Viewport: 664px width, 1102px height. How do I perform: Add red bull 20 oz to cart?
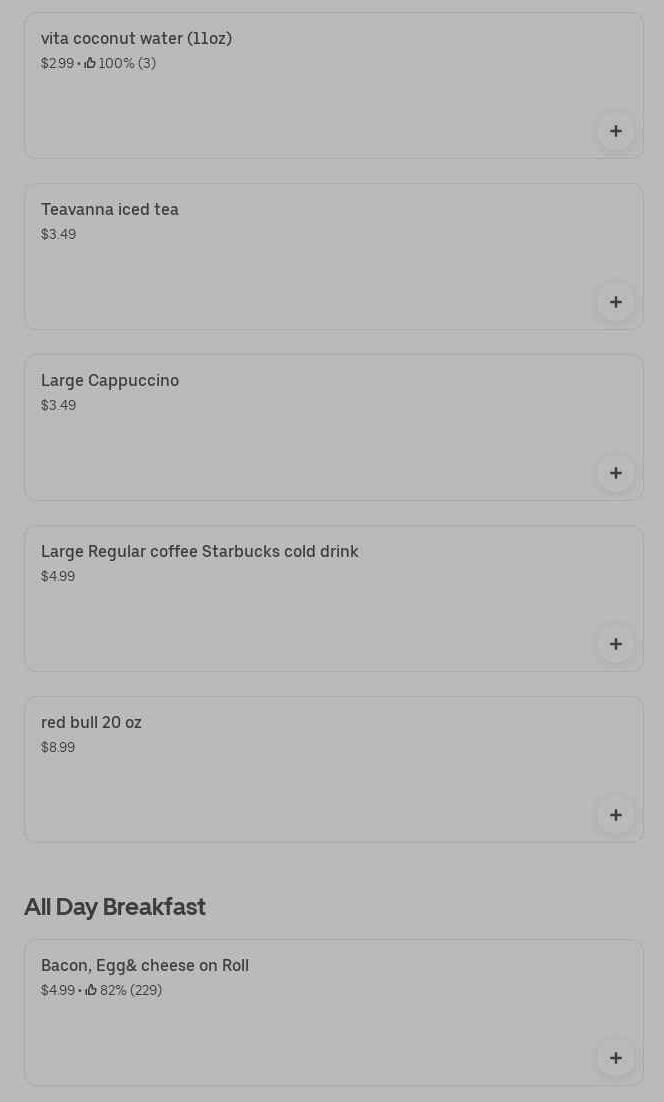(616, 815)
